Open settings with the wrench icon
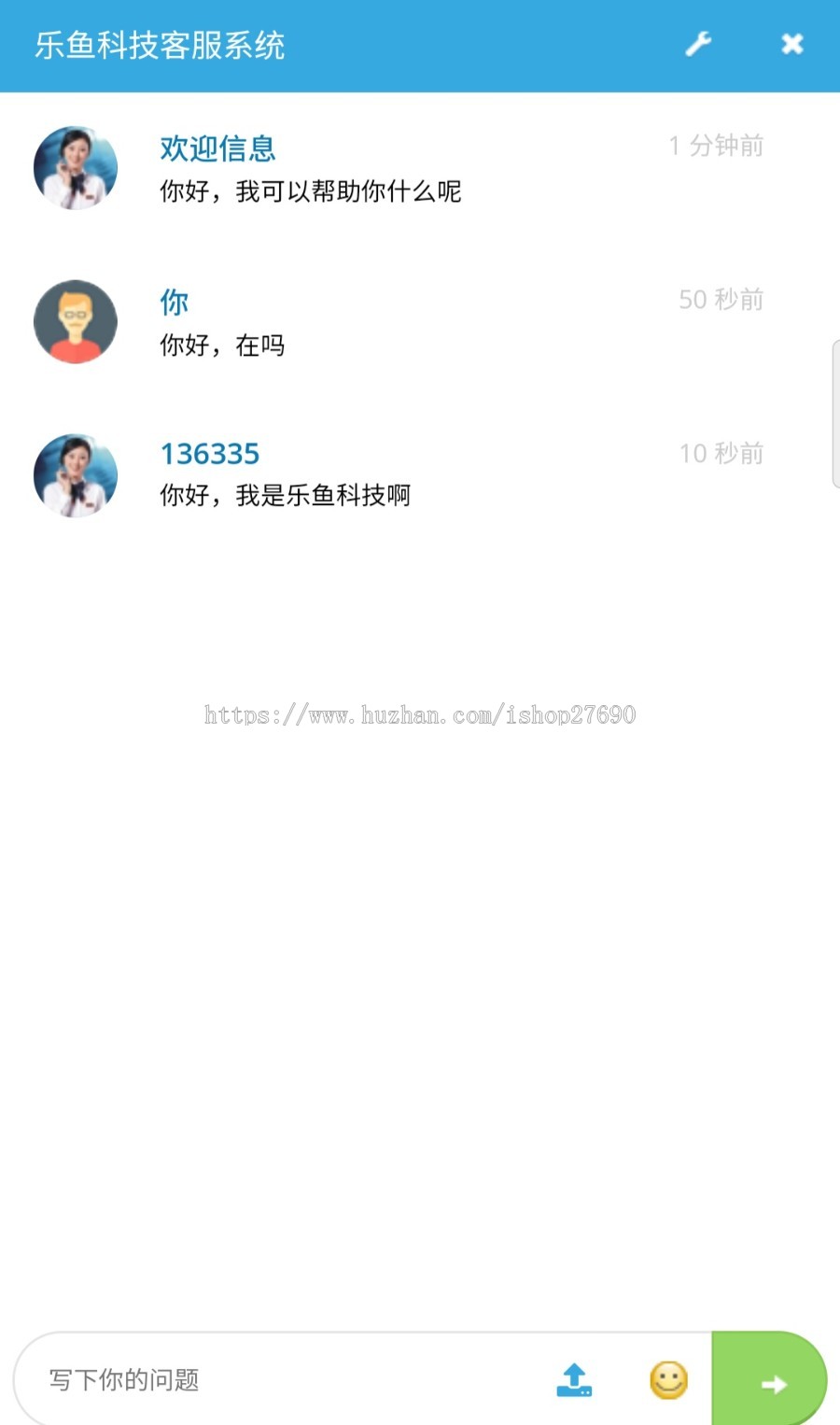The image size is (840, 1425). click(x=699, y=43)
